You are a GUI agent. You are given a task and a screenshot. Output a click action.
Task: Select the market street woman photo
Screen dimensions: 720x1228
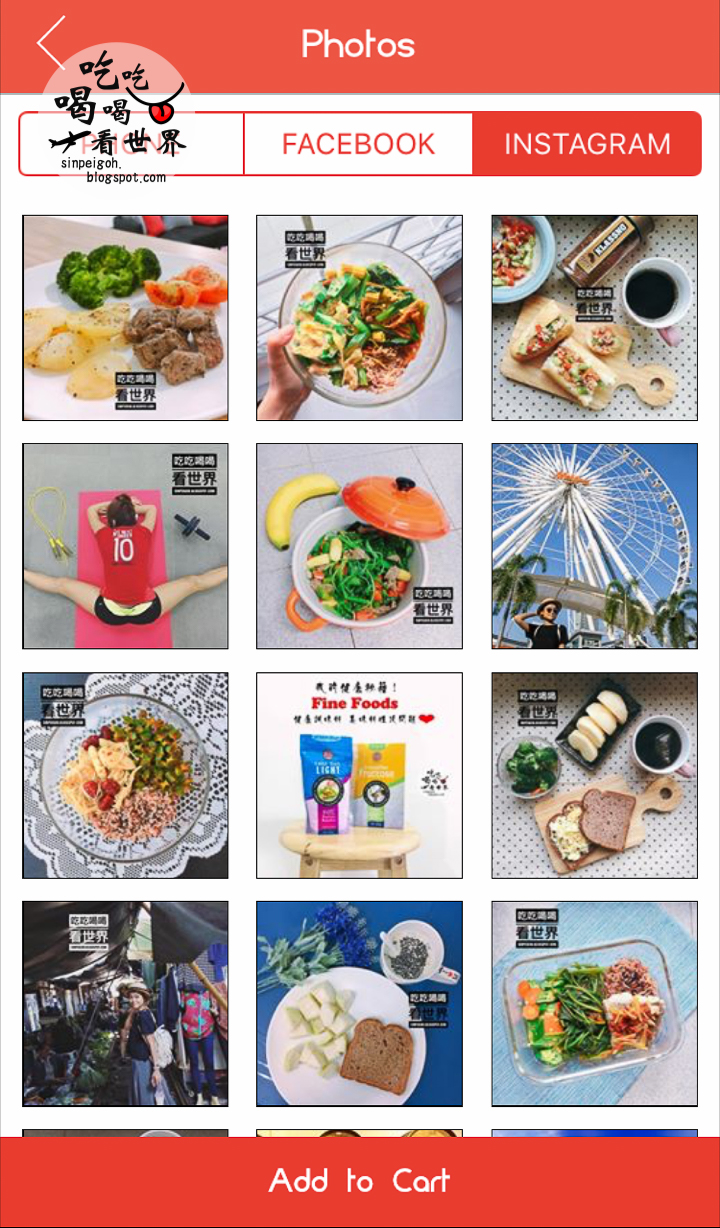pyautogui.click(x=125, y=1003)
